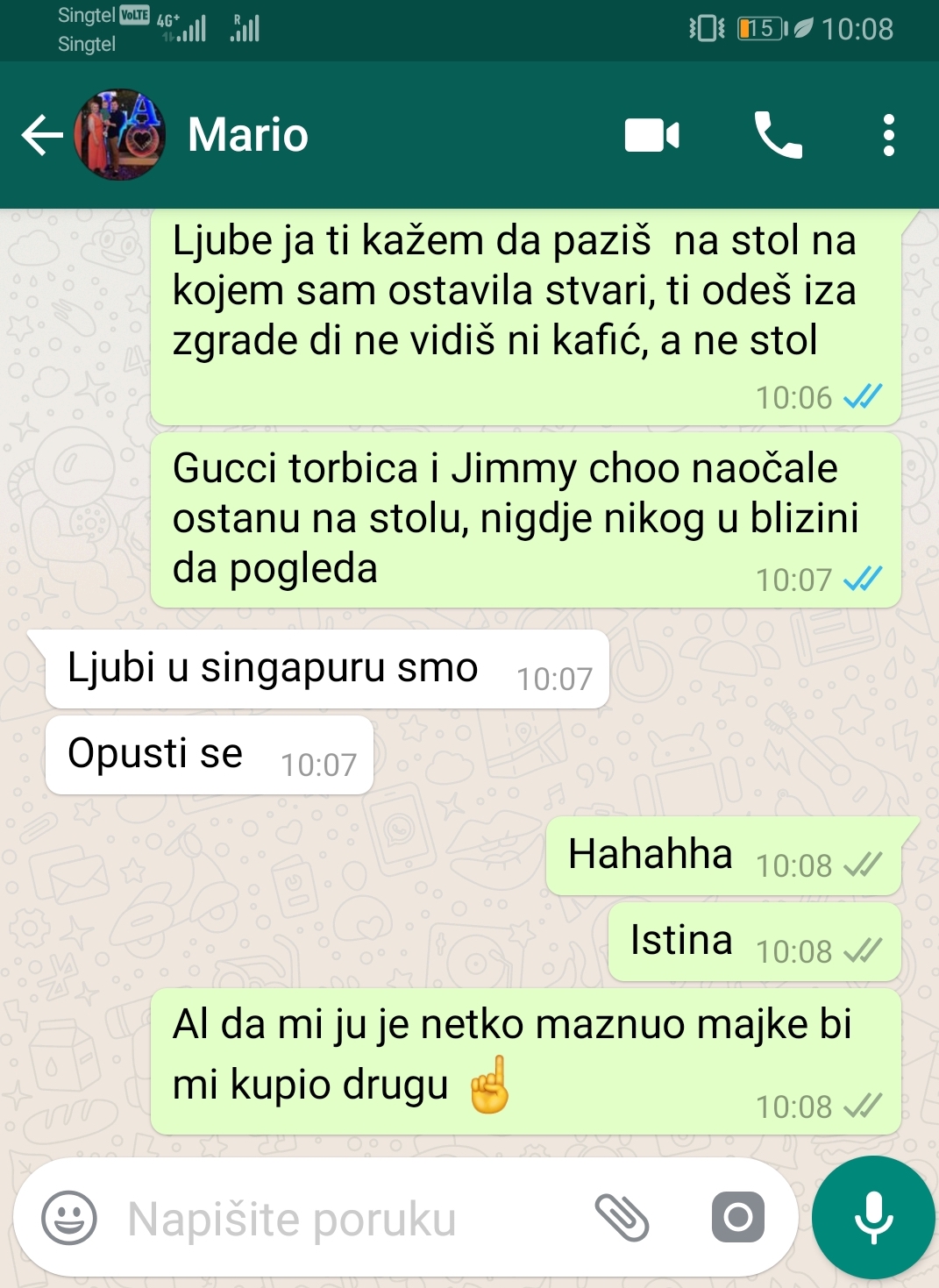Tap the Napišite poruku message field
This screenshot has height=1288, width=939.
click(333, 1219)
